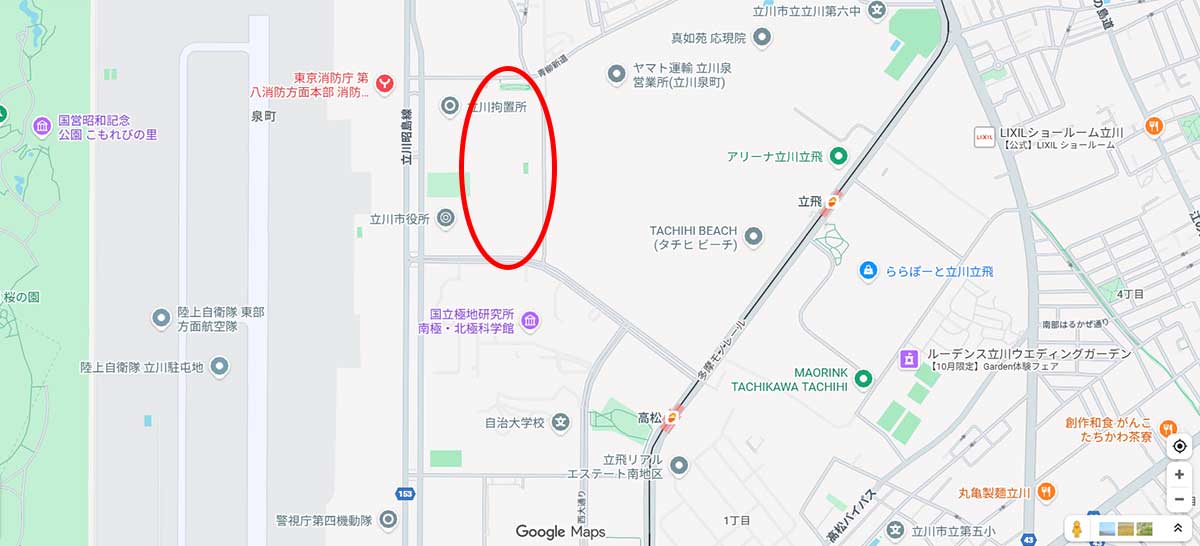1200x546 pixels.
Task: Open the imagery thumbnails strip
Action: coord(1125,528)
